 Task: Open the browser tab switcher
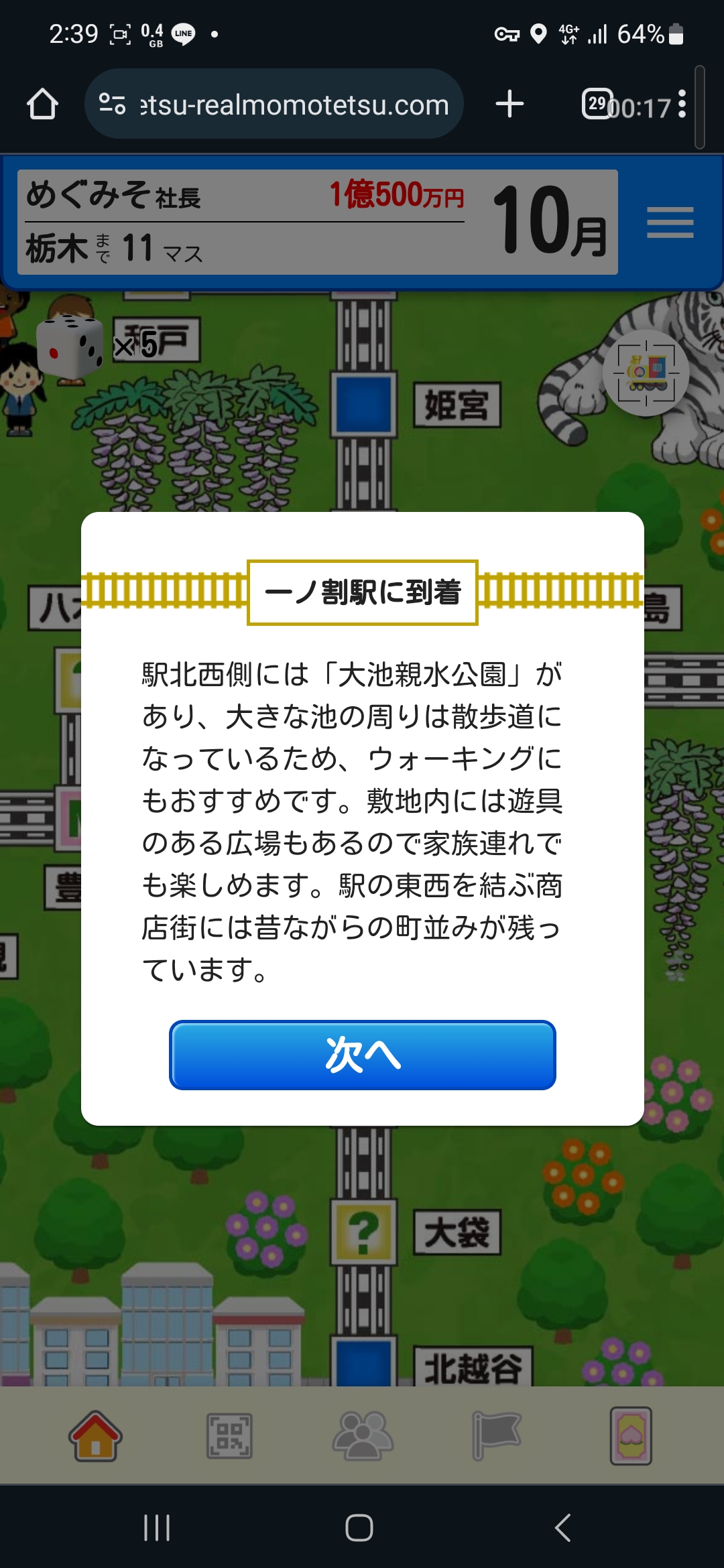click(597, 104)
